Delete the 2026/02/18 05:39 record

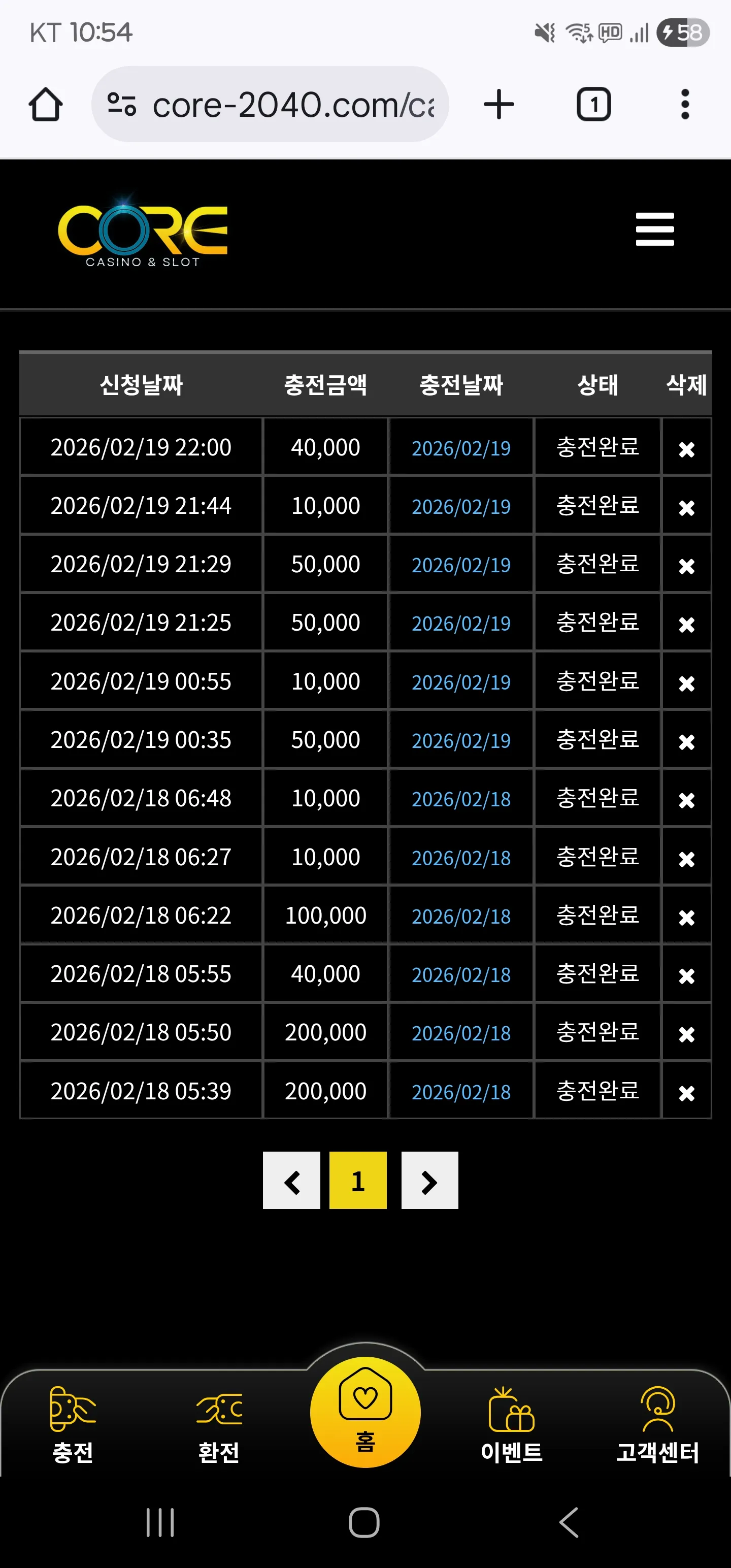pos(686,1093)
